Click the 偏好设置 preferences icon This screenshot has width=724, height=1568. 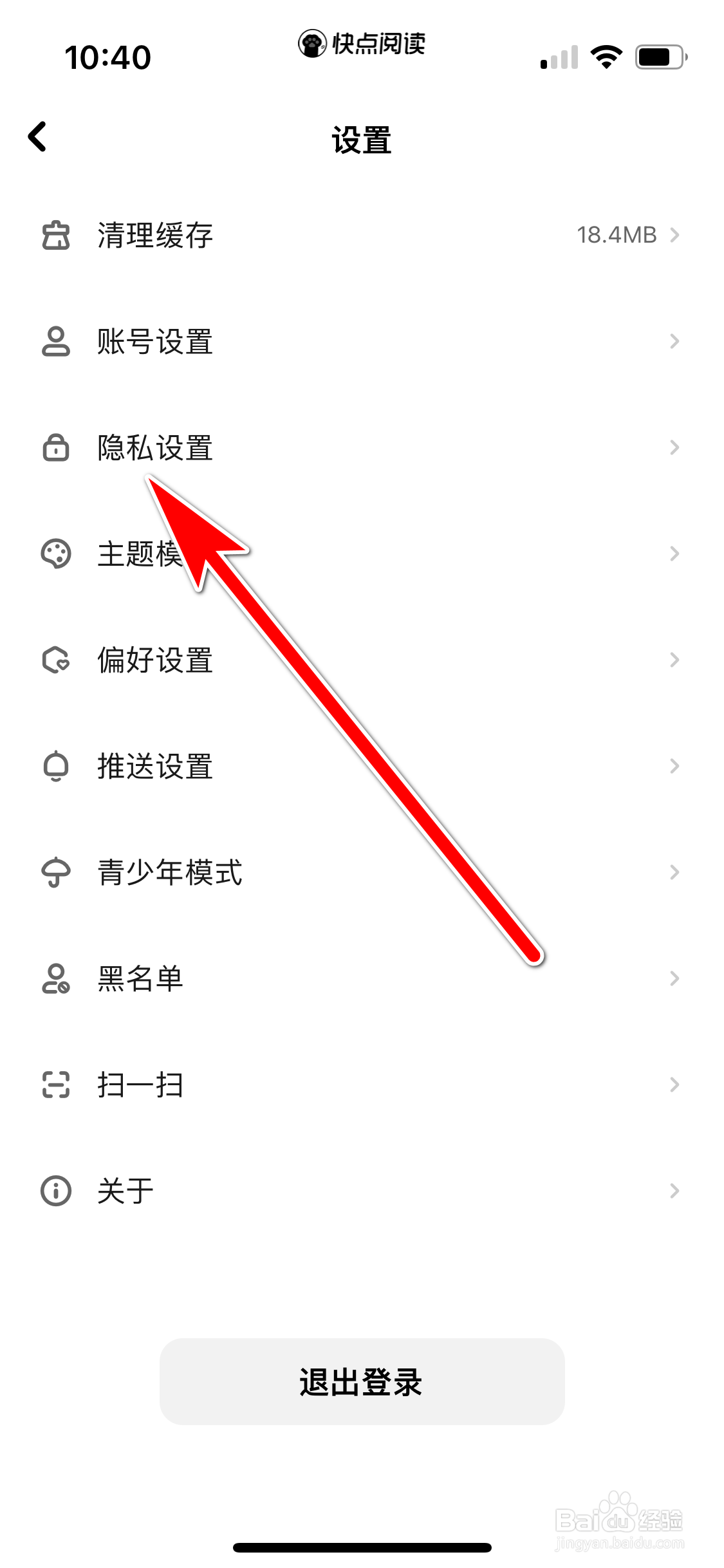55,660
